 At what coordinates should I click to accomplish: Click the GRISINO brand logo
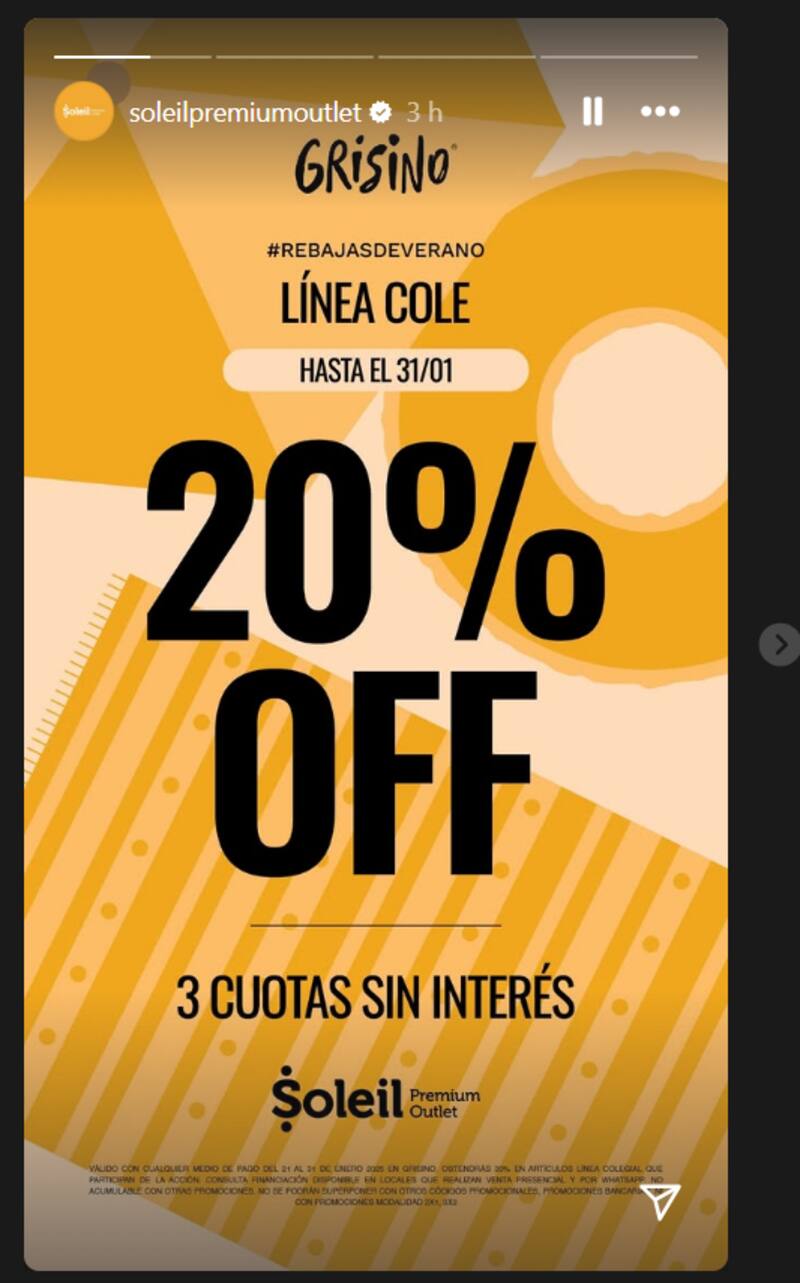click(x=372, y=165)
